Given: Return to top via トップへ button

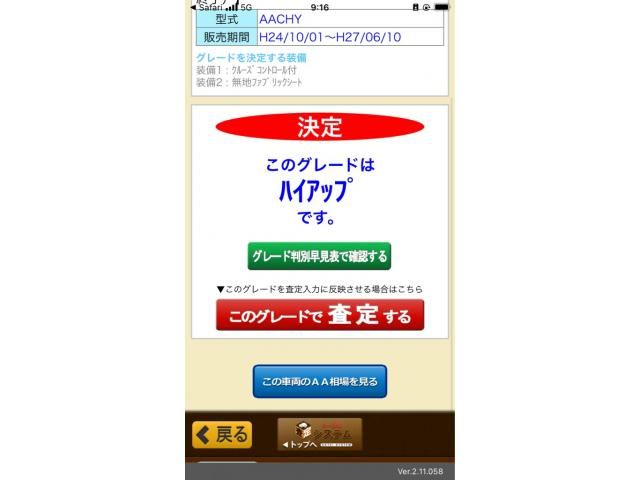Looking at the screenshot, I should [319, 434].
